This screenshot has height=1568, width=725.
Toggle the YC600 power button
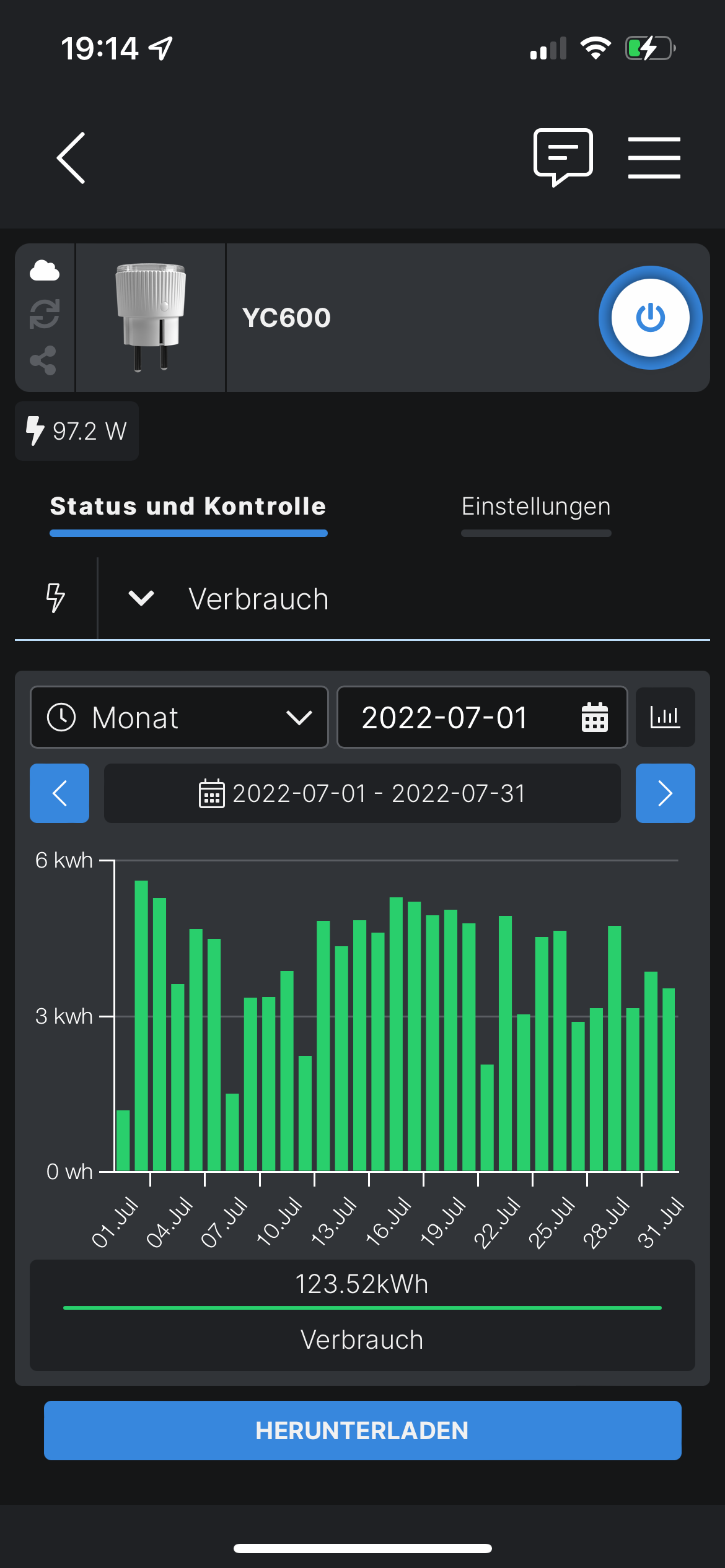[650, 318]
